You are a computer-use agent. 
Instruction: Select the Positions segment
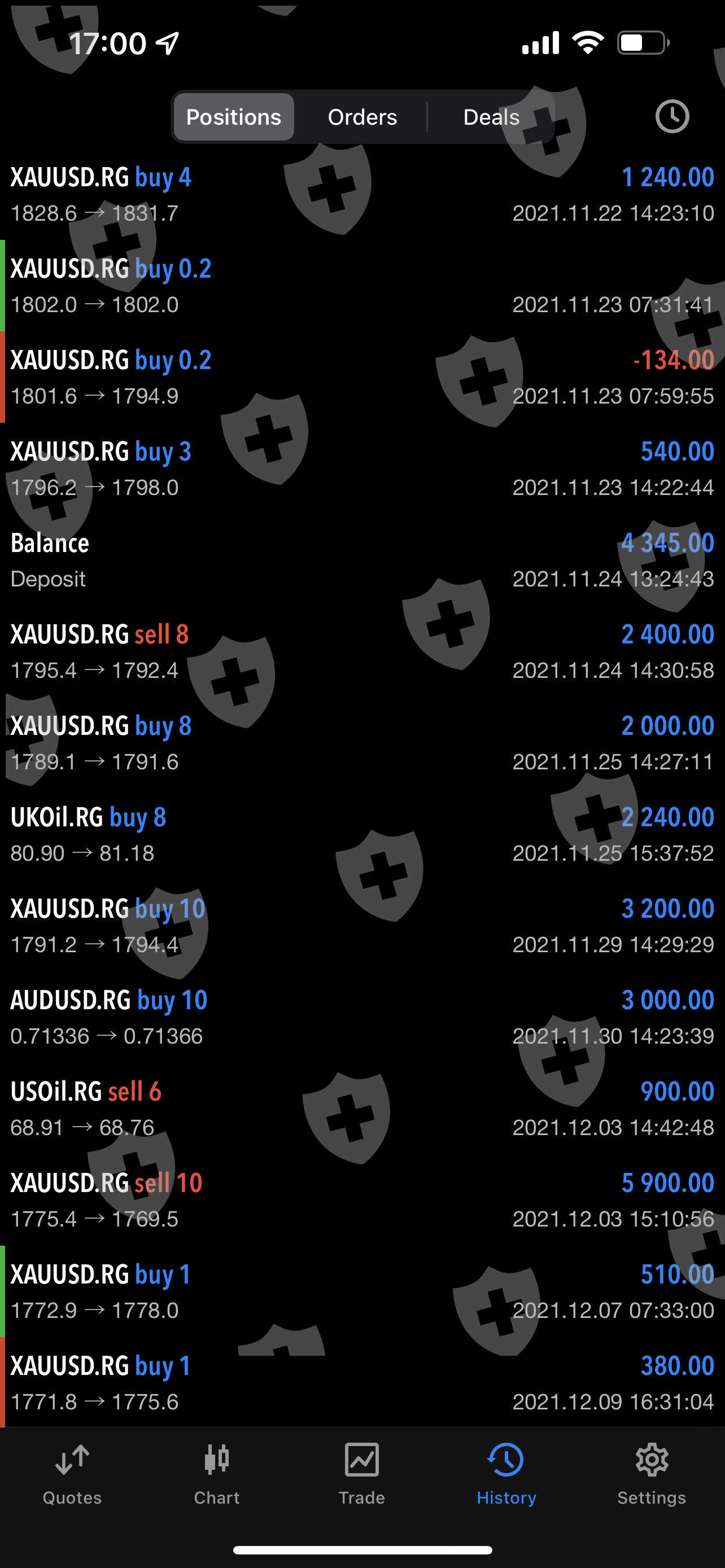[x=234, y=117]
